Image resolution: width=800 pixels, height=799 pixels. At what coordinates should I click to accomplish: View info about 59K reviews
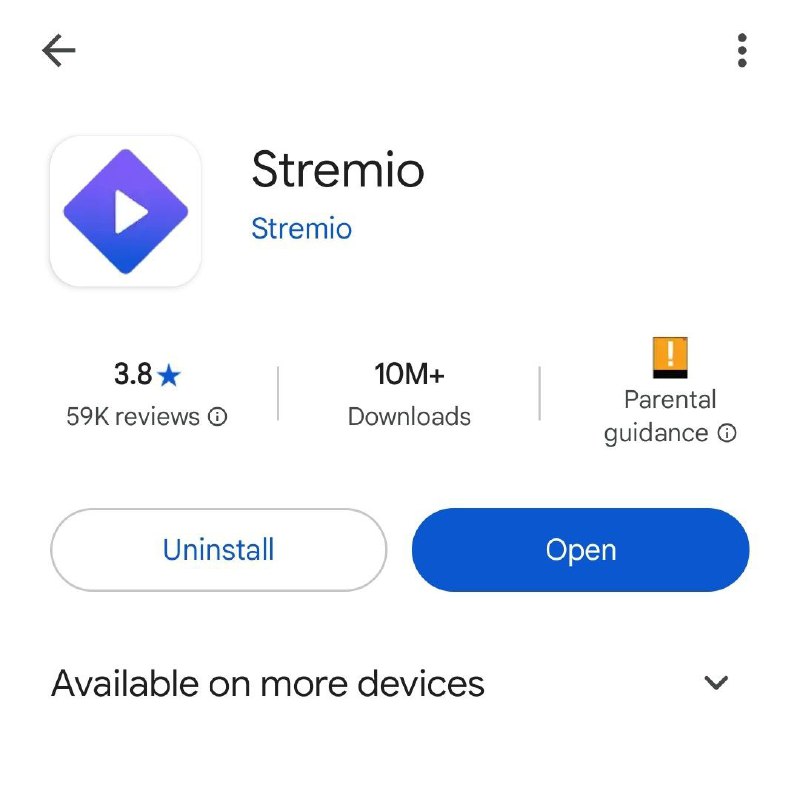tap(218, 417)
